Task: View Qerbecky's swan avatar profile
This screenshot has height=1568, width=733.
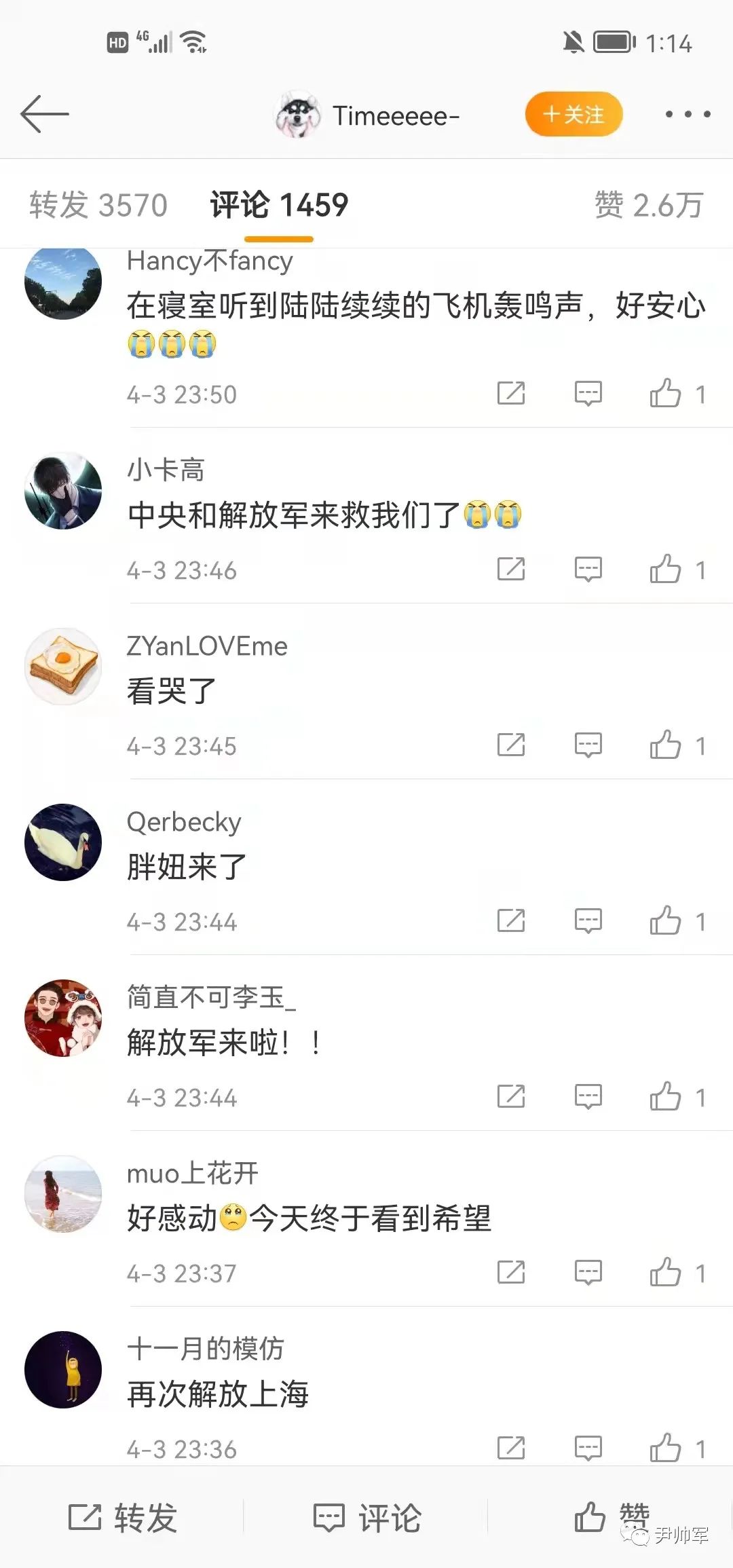Action: click(x=63, y=842)
